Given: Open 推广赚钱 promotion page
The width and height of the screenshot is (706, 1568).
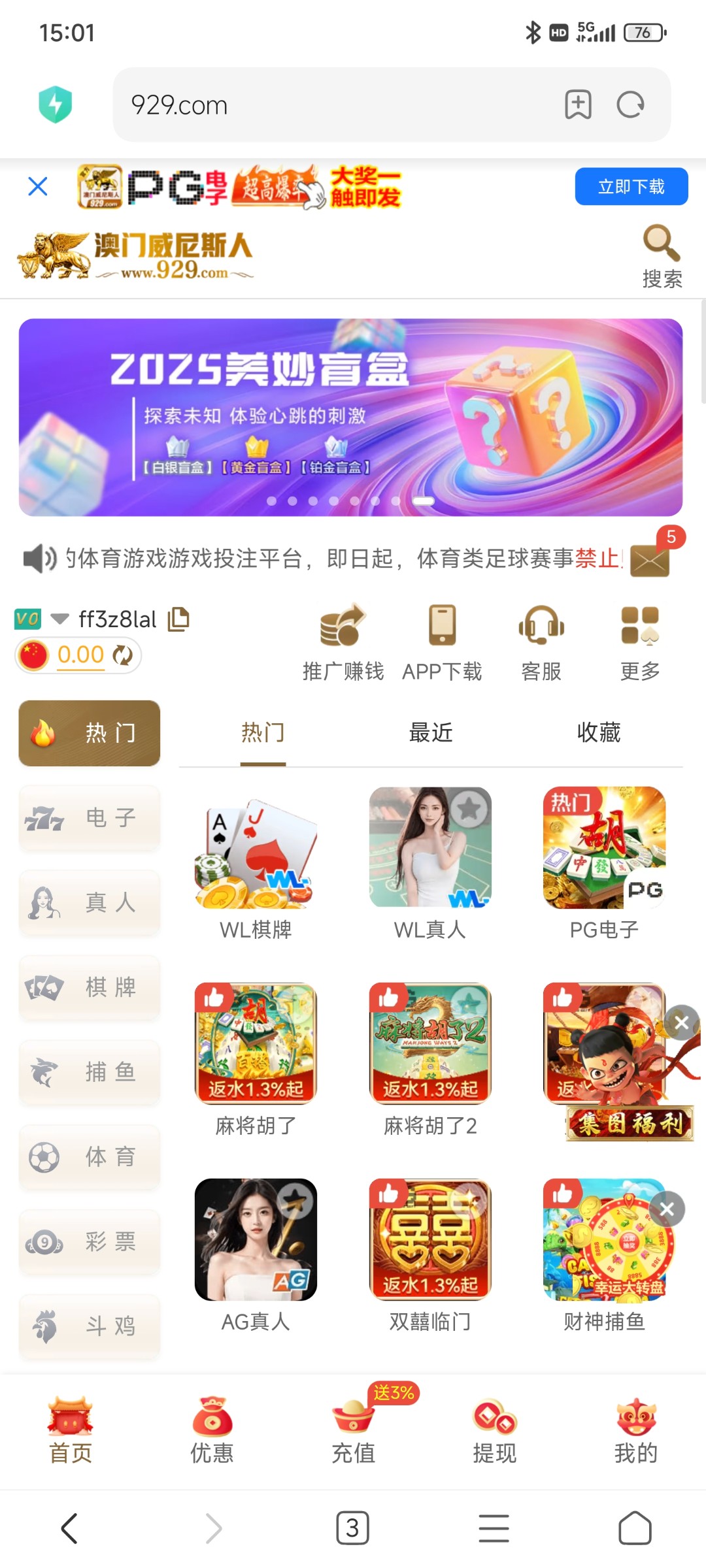Looking at the screenshot, I should (x=343, y=642).
